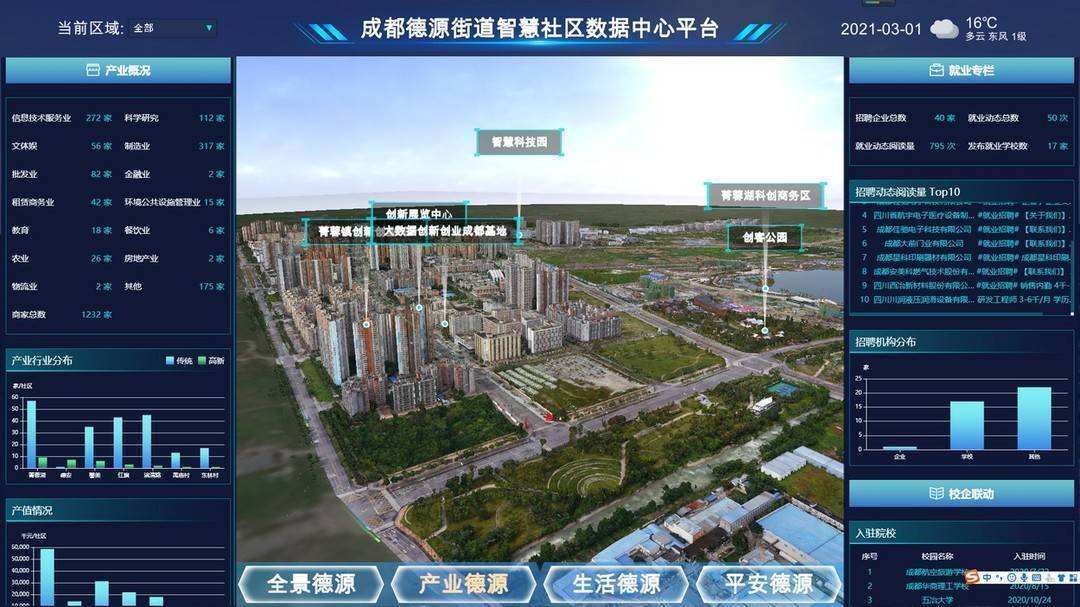Select the 智慧科技园 map marker
Image resolution: width=1080 pixels, height=607 pixels.
click(x=519, y=143)
